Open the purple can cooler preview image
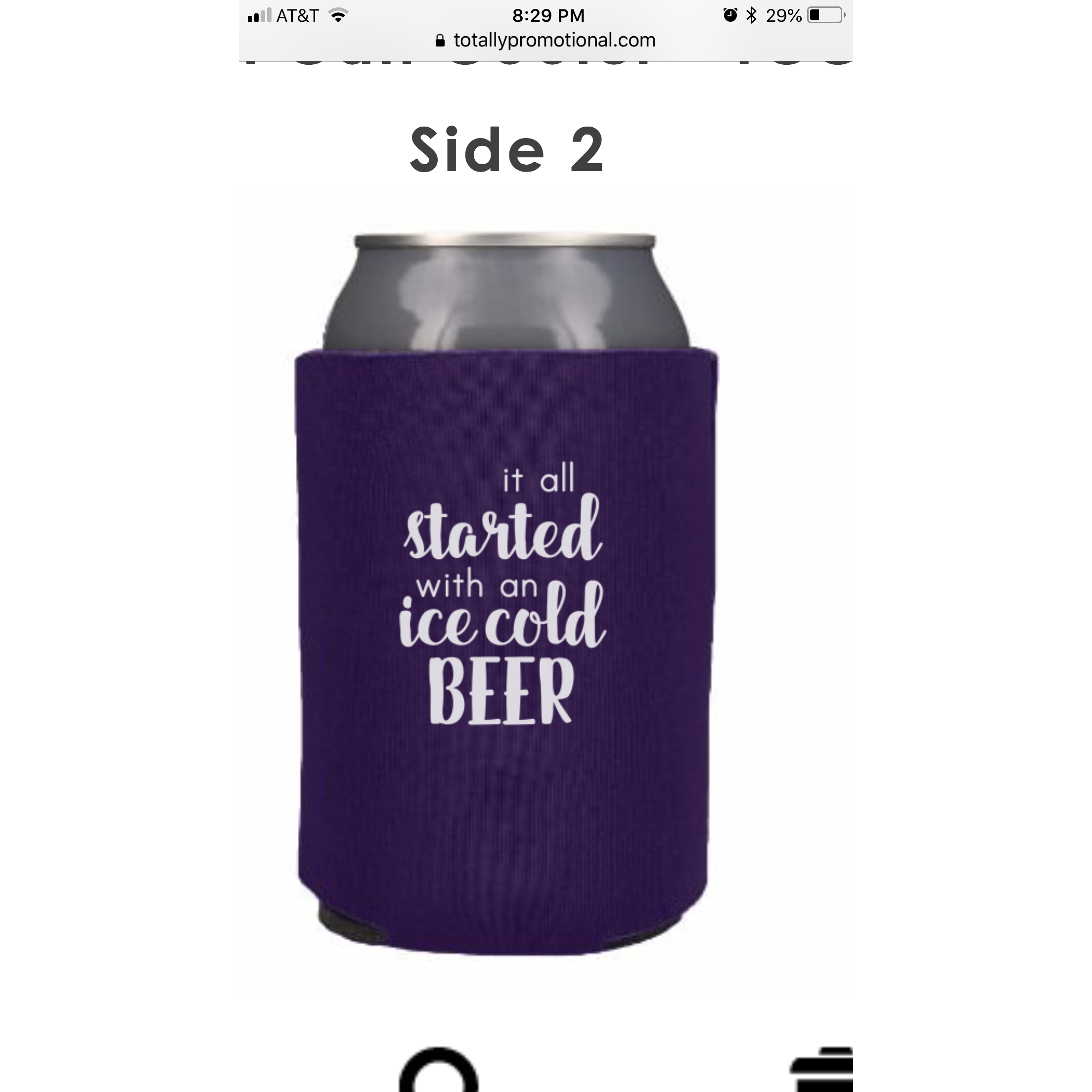This screenshot has width=1092, height=1092. 506,593
